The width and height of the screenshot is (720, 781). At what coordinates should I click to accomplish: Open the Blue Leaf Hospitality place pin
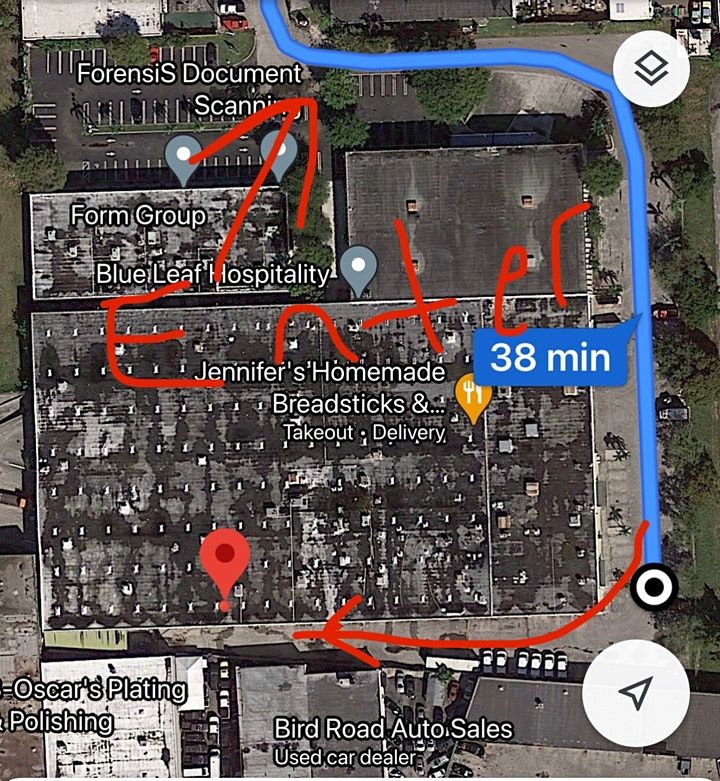tap(358, 266)
